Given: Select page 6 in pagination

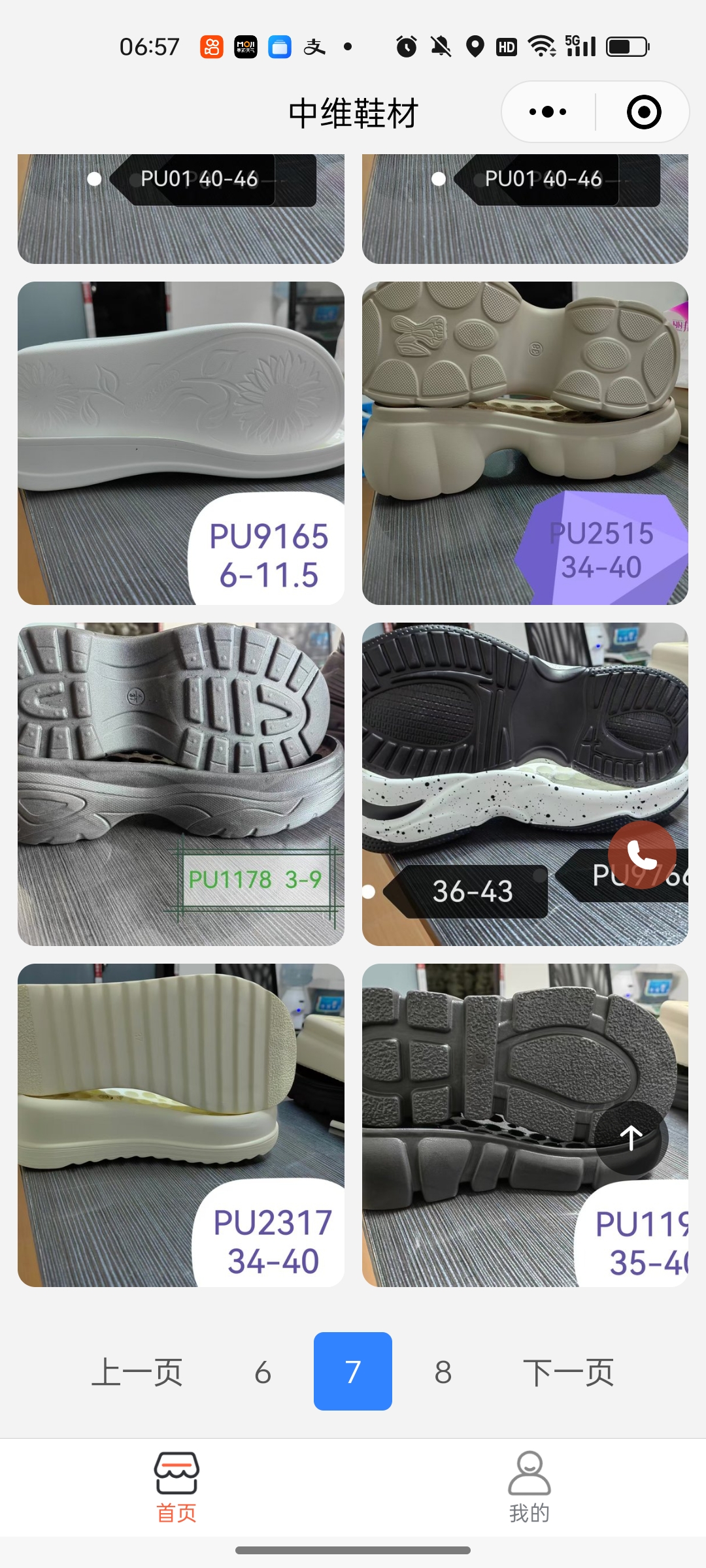Looking at the screenshot, I should tap(263, 1371).
